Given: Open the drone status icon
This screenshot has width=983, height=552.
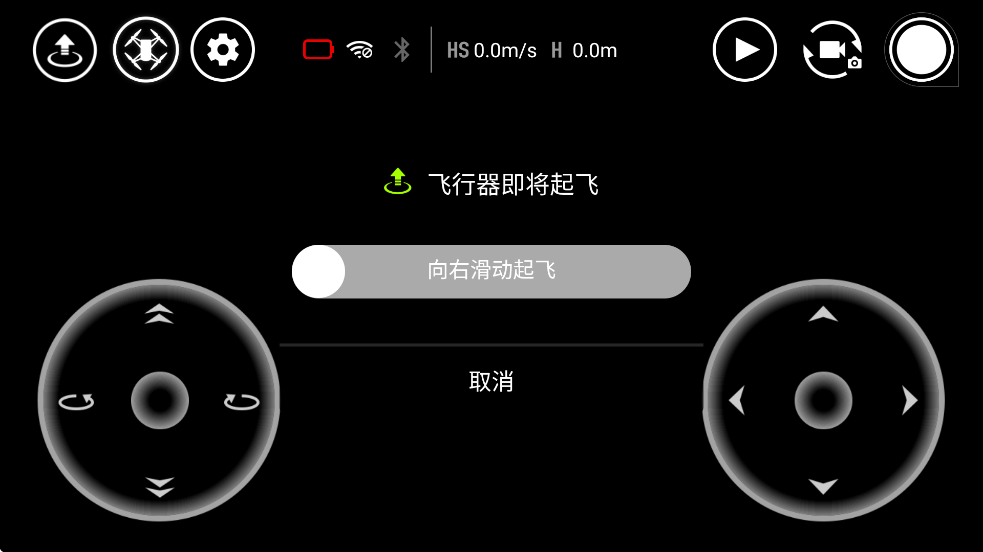Looking at the screenshot, I should click(x=146, y=48).
